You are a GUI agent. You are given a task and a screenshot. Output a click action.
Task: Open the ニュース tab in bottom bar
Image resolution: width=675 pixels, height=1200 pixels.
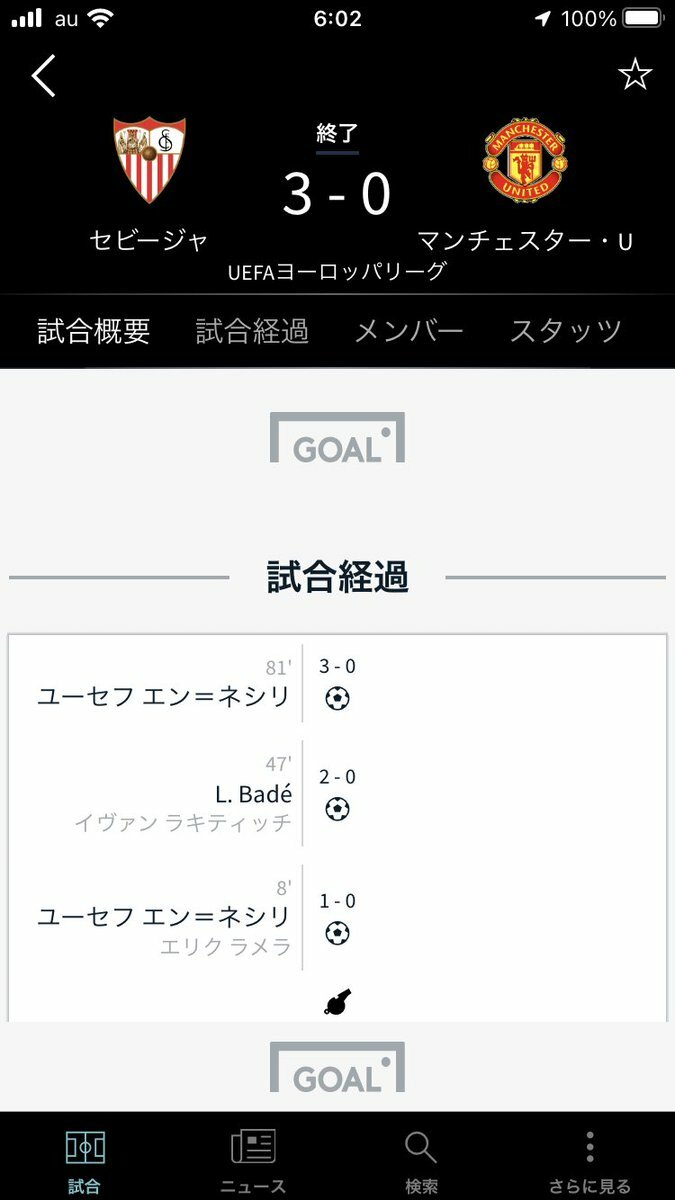point(253,1160)
